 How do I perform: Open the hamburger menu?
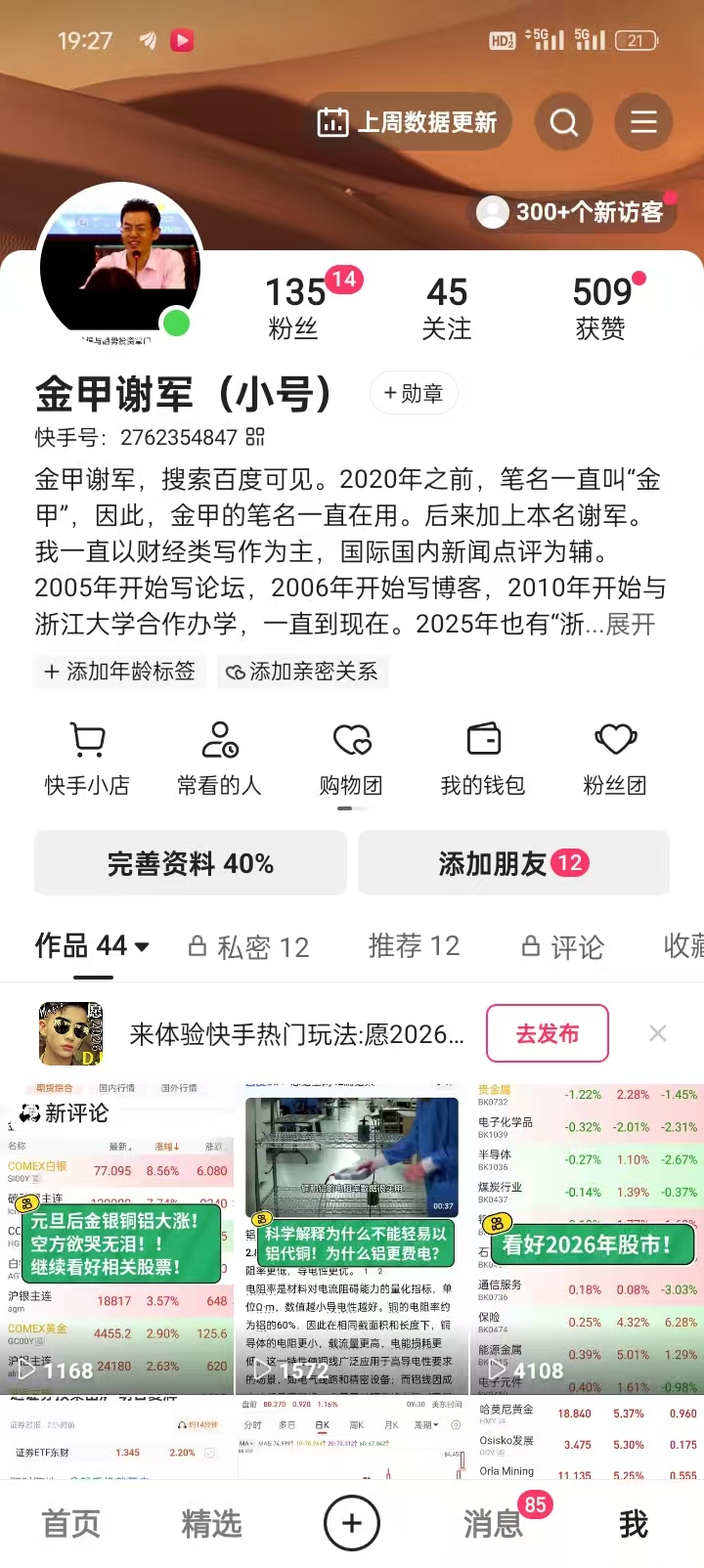coord(643,122)
